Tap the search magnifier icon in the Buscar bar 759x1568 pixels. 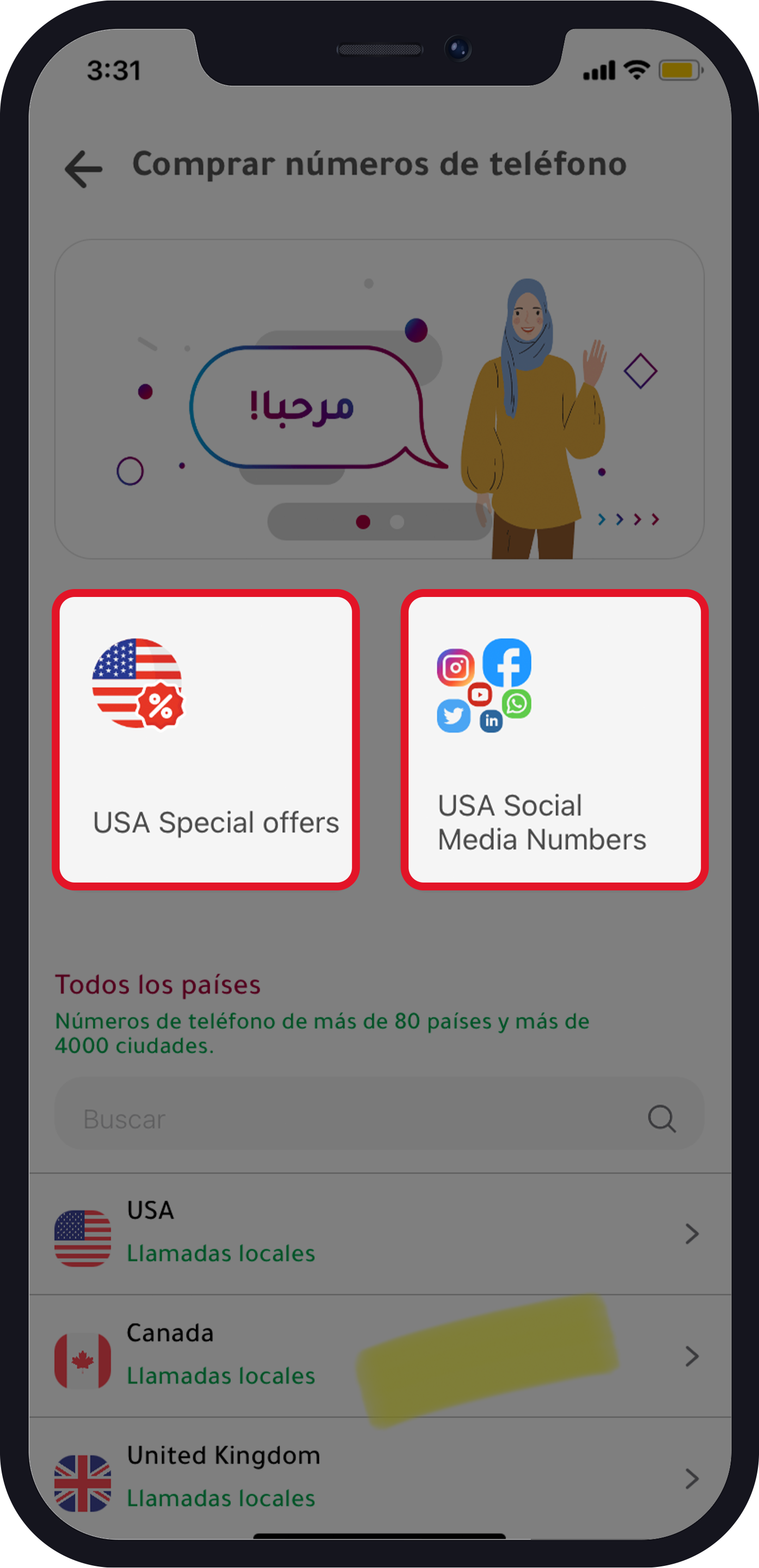click(664, 1118)
